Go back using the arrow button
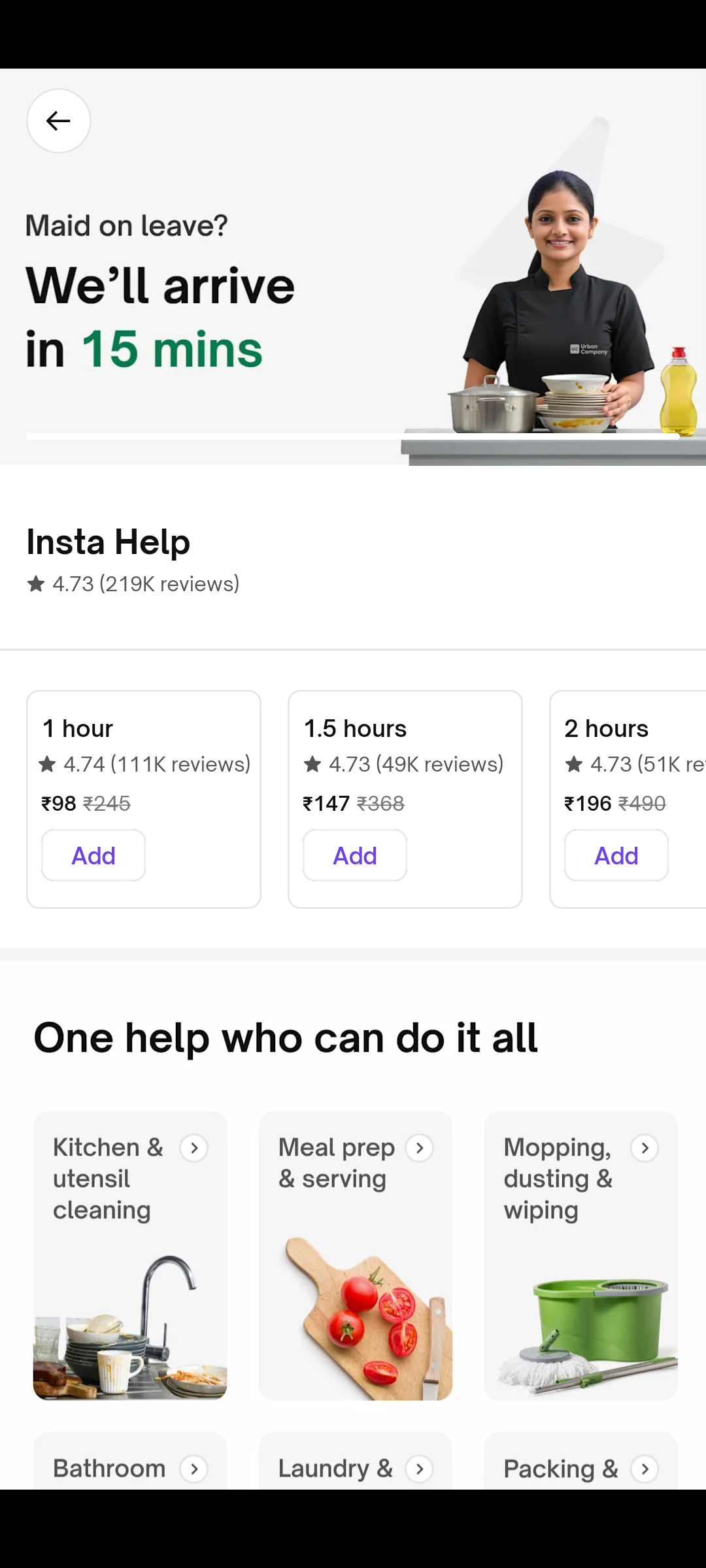The image size is (706, 1568). click(x=58, y=121)
